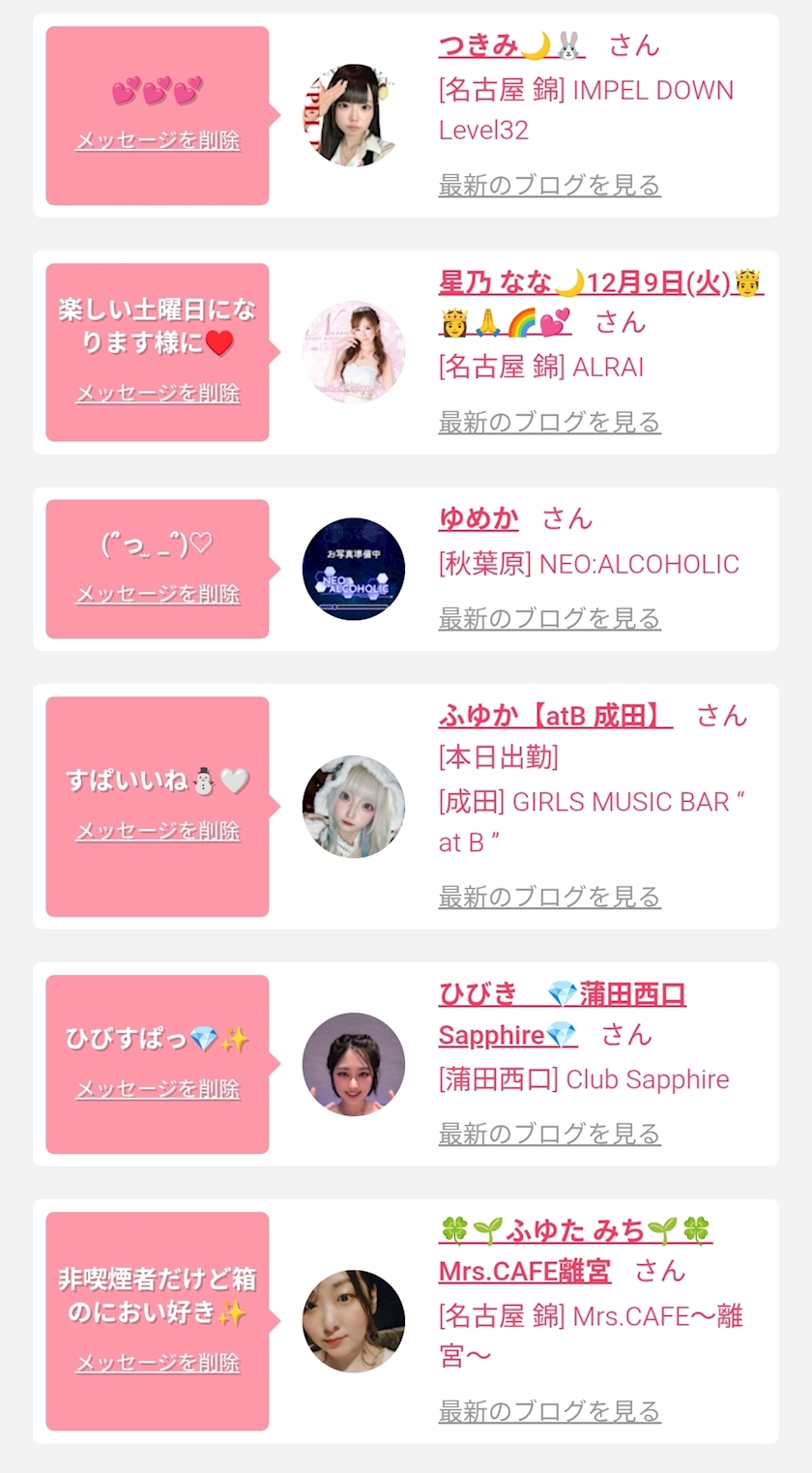Open ゆめか's profile link
This screenshot has width=812, height=1473.
pos(478,518)
